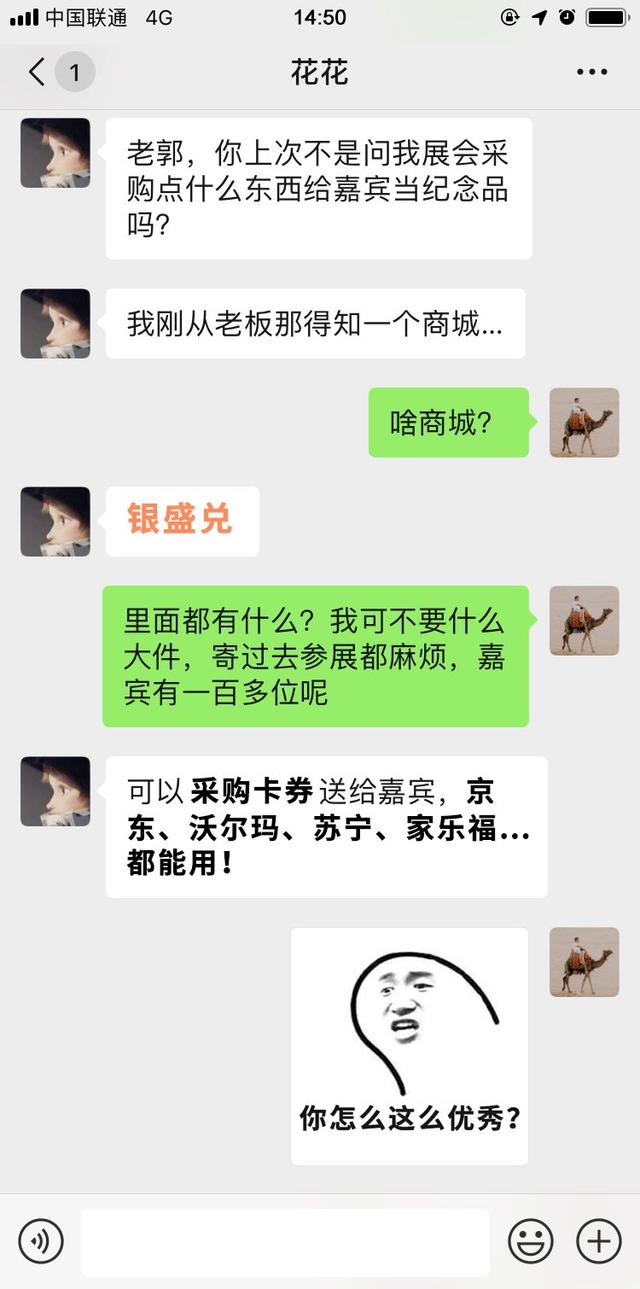Open my camel avatar beside 啥商城?

pyautogui.click(x=584, y=422)
